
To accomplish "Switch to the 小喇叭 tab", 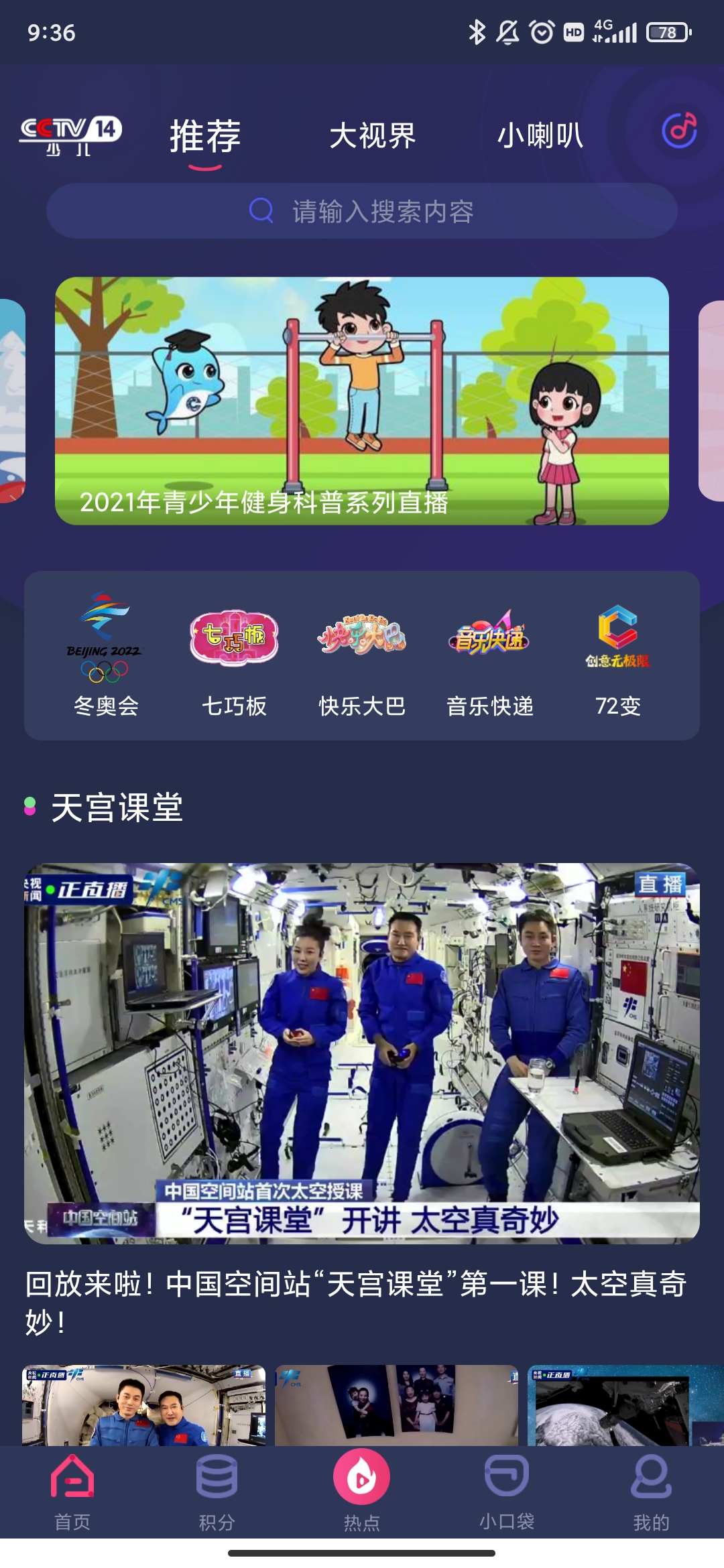I will click(x=541, y=136).
